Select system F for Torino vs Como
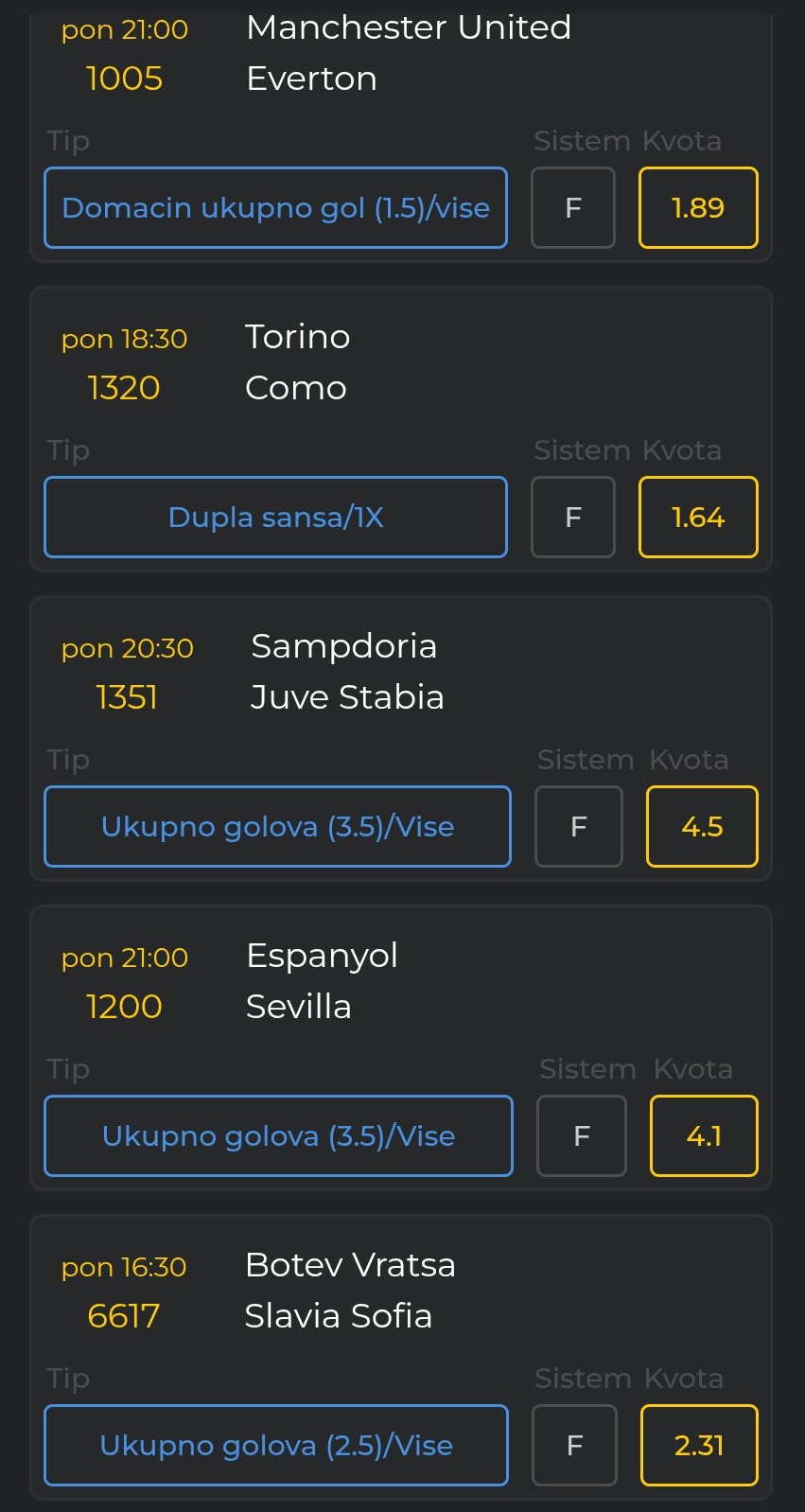The image size is (805, 1512). click(573, 518)
